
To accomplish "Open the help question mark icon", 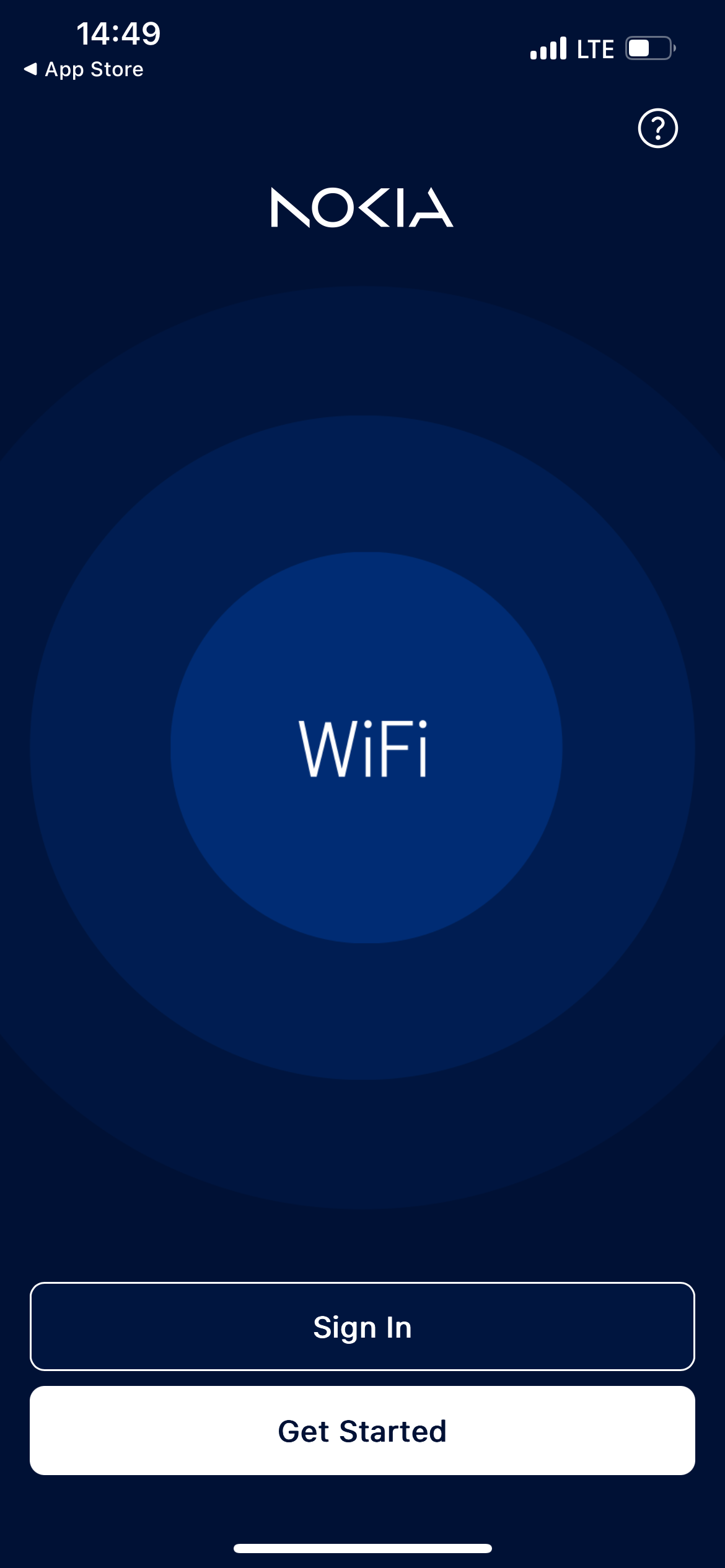I will (x=657, y=129).
